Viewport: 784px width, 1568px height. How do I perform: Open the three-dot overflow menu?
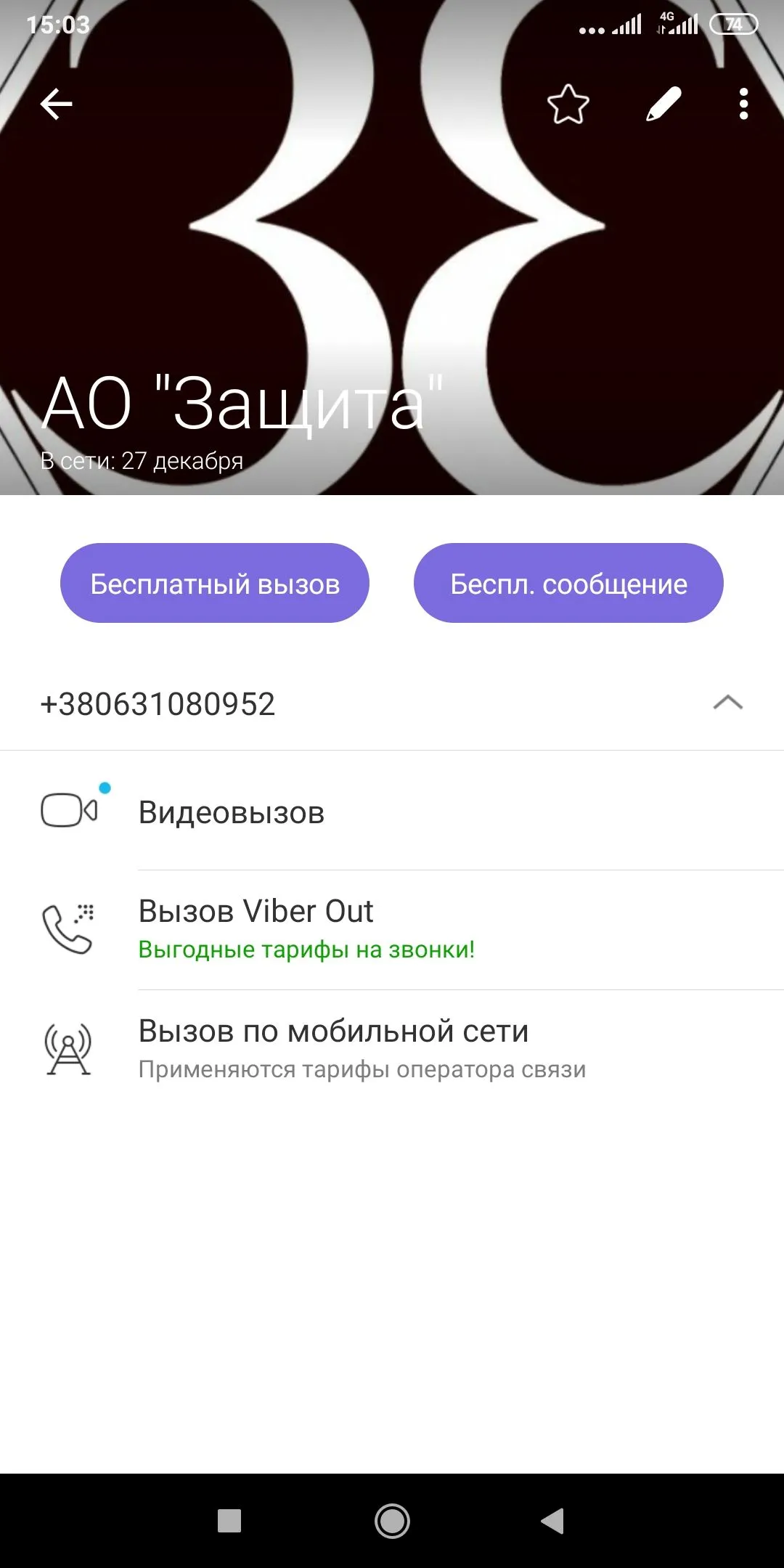point(743,105)
